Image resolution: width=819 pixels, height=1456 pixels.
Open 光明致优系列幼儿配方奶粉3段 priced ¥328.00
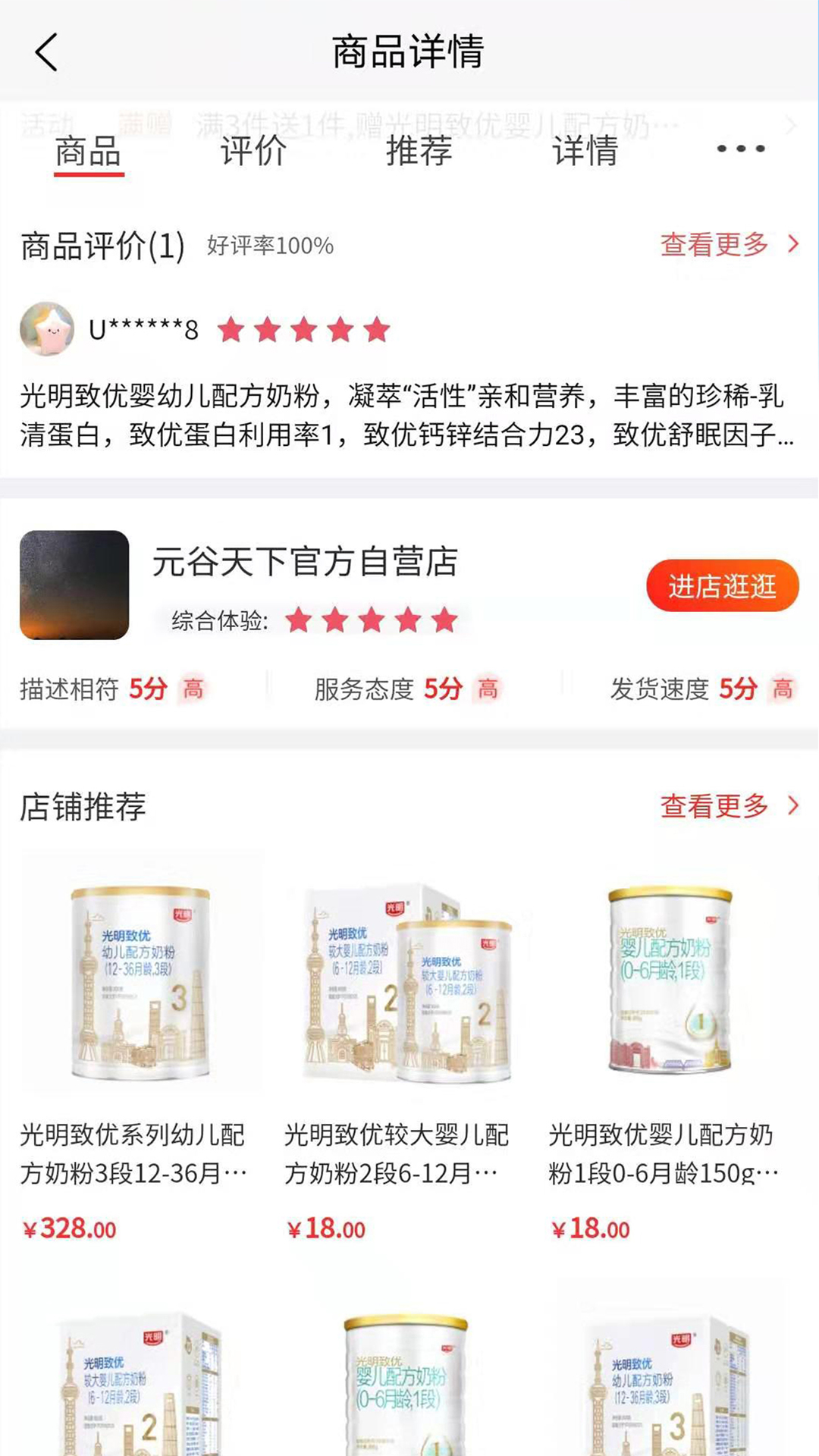click(141, 1046)
